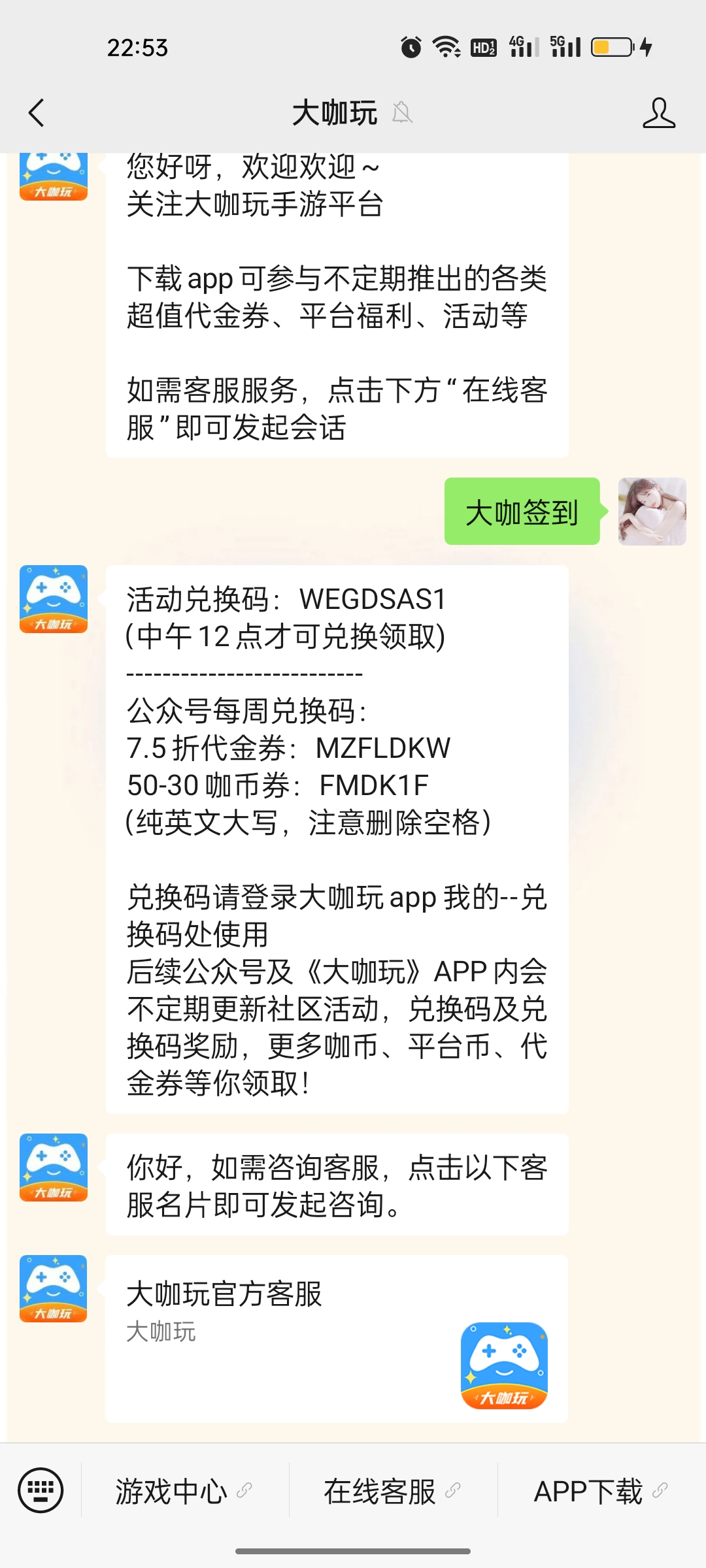The image size is (706, 1568).
Task: Open the 大咖玩官方客服 name card
Action: [337, 1338]
